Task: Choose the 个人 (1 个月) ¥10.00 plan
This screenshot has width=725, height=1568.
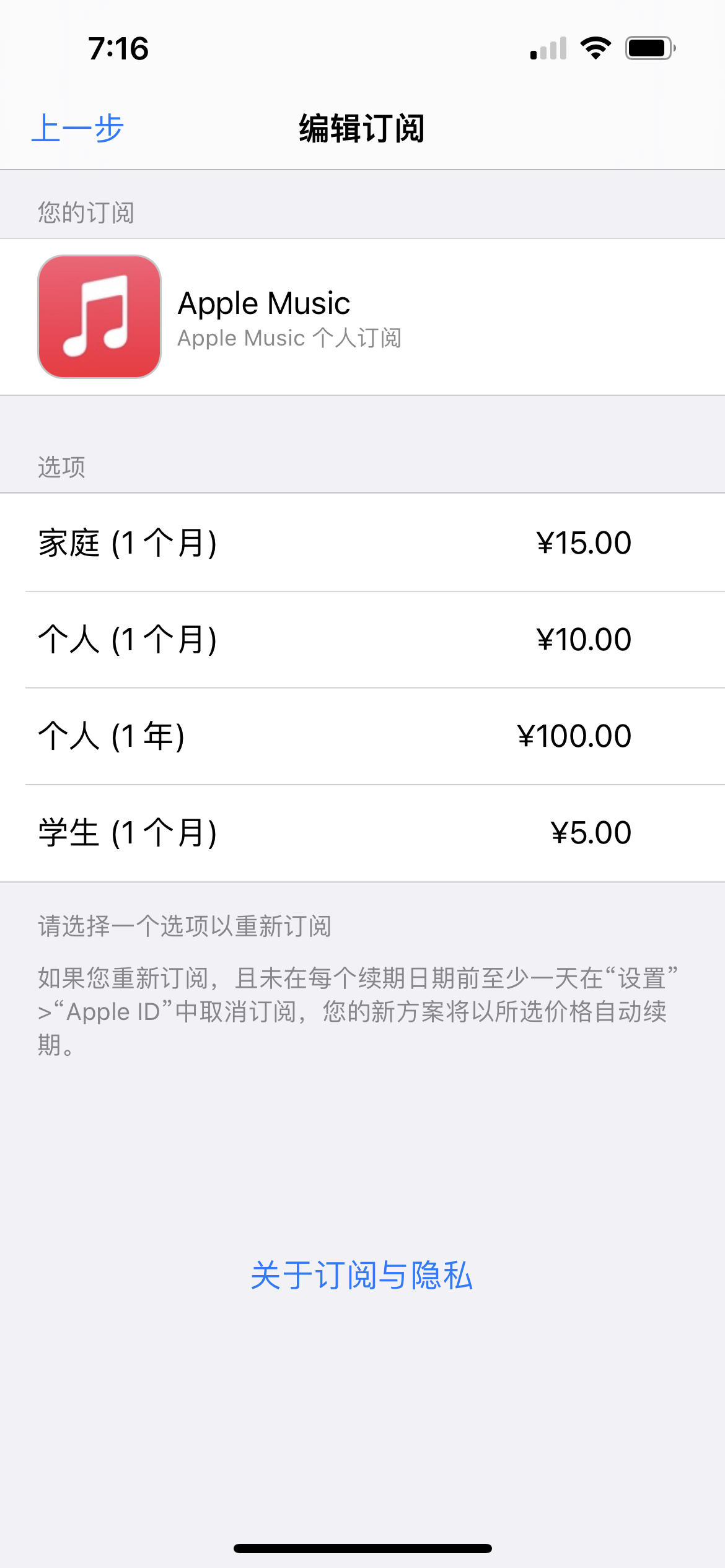Action: 362,639
